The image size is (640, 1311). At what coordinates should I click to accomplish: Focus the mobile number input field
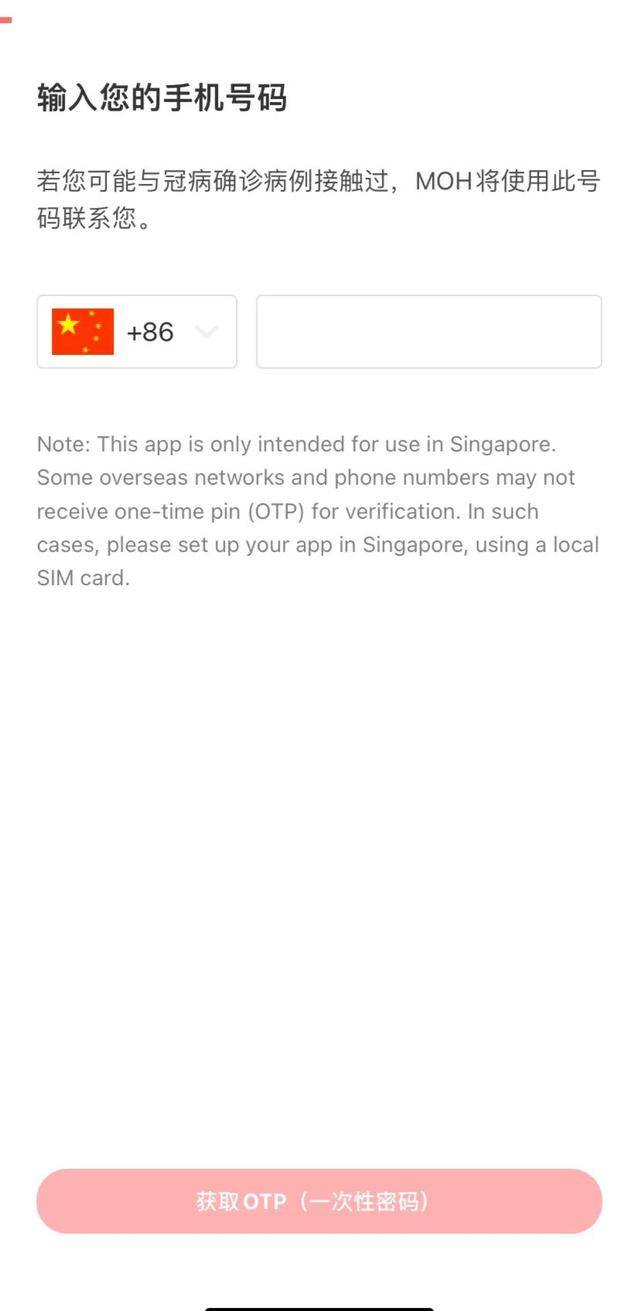[428, 332]
